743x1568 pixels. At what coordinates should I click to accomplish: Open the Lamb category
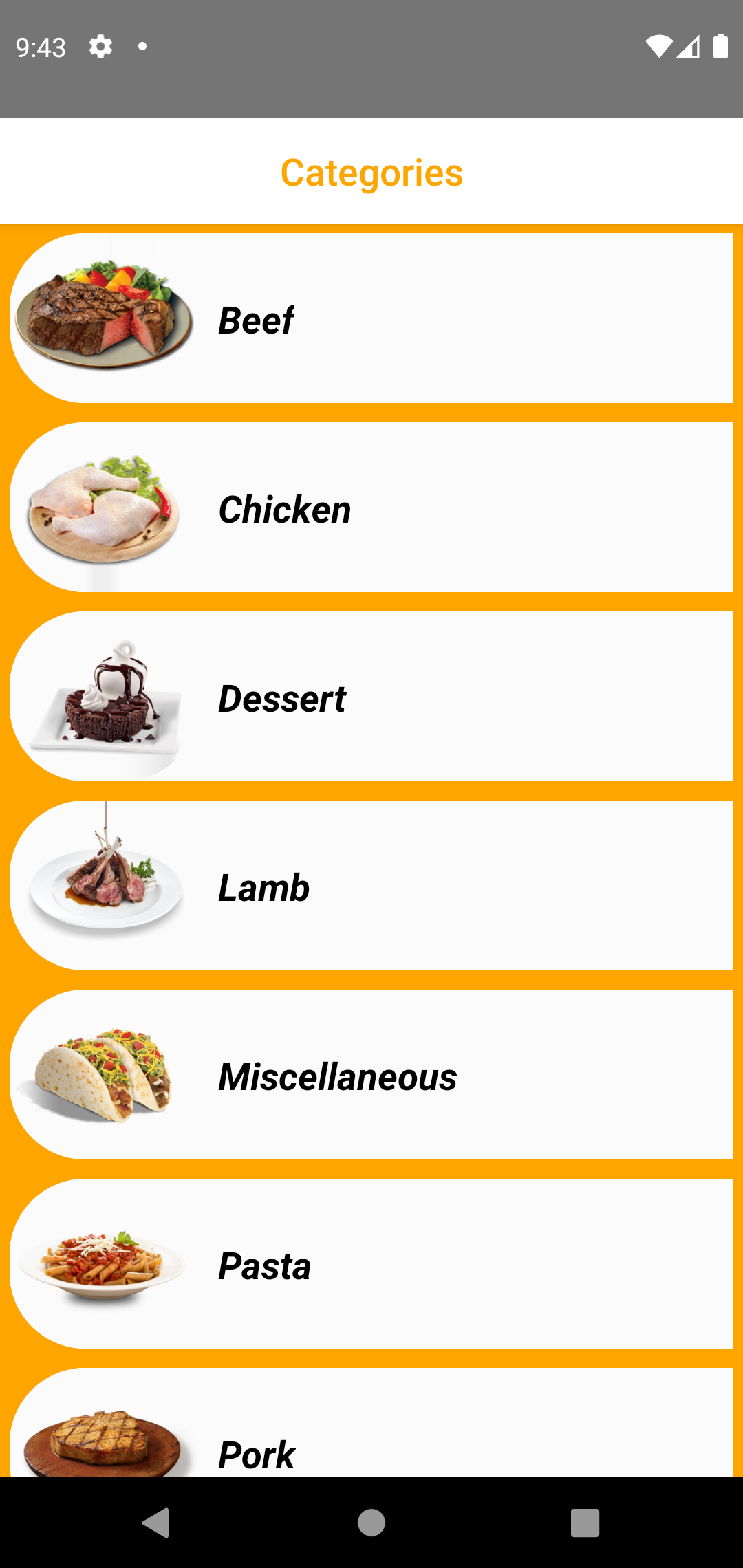click(x=371, y=886)
